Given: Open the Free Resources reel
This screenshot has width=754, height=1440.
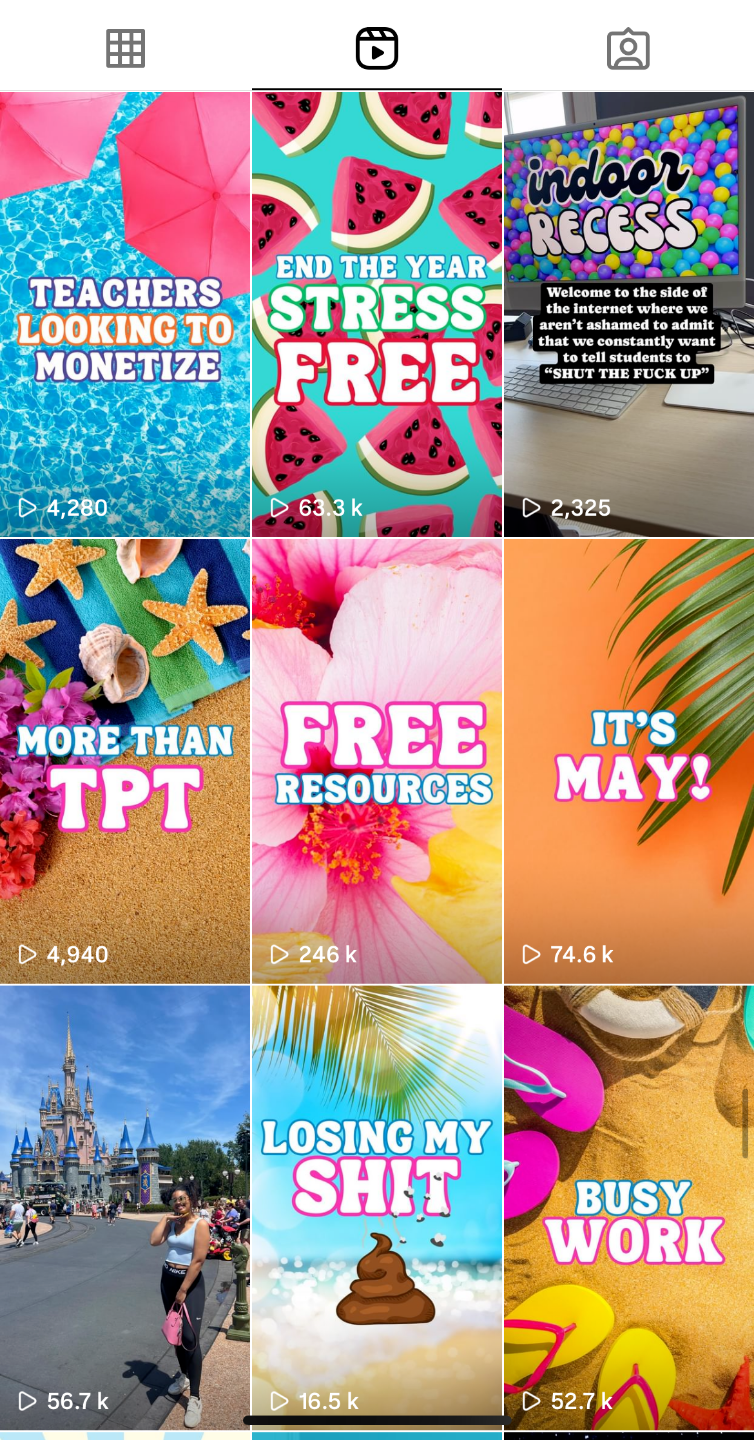Looking at the screenshot, I should pos(377,761).
